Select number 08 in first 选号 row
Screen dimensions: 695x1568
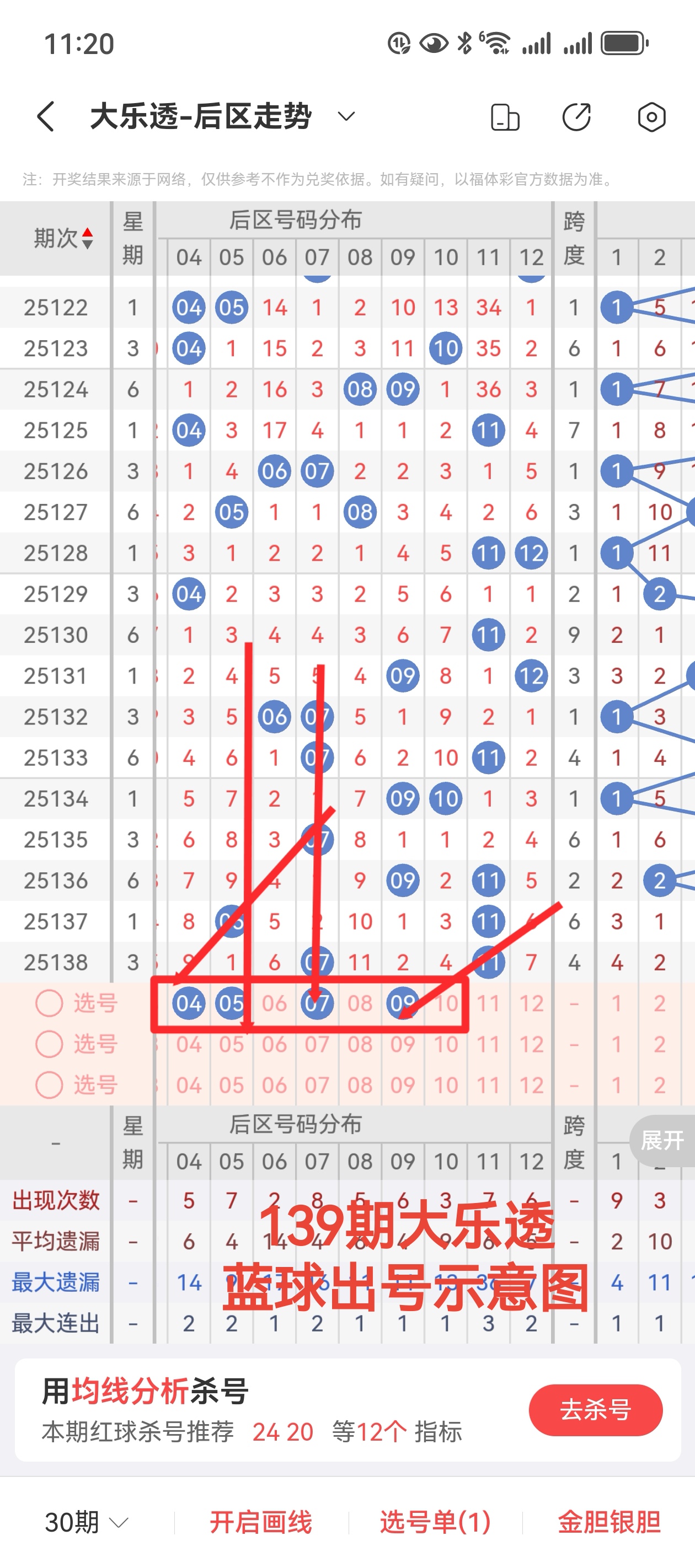click(360, 1003)
